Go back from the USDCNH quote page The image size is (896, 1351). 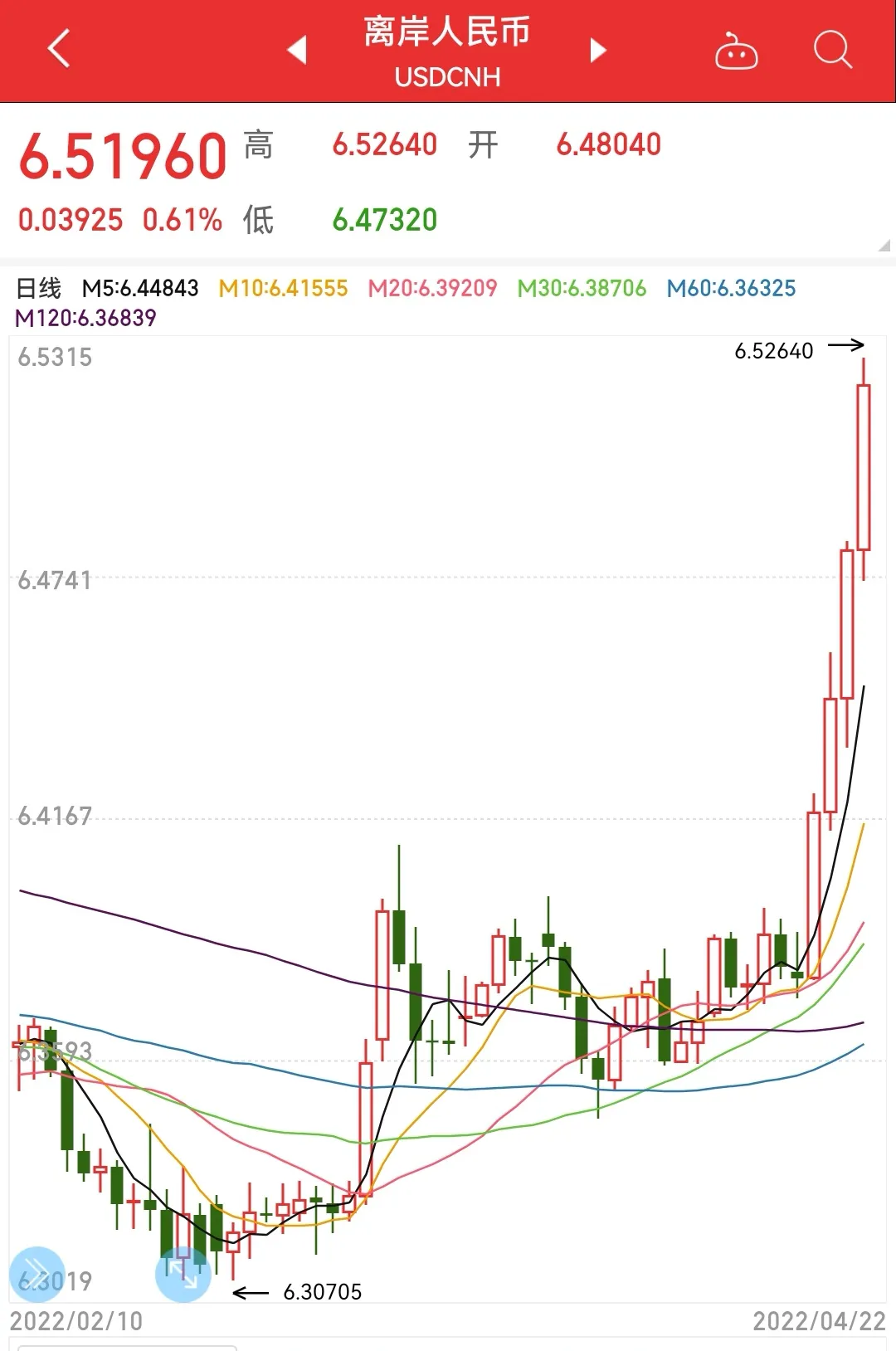pos(58,49)
